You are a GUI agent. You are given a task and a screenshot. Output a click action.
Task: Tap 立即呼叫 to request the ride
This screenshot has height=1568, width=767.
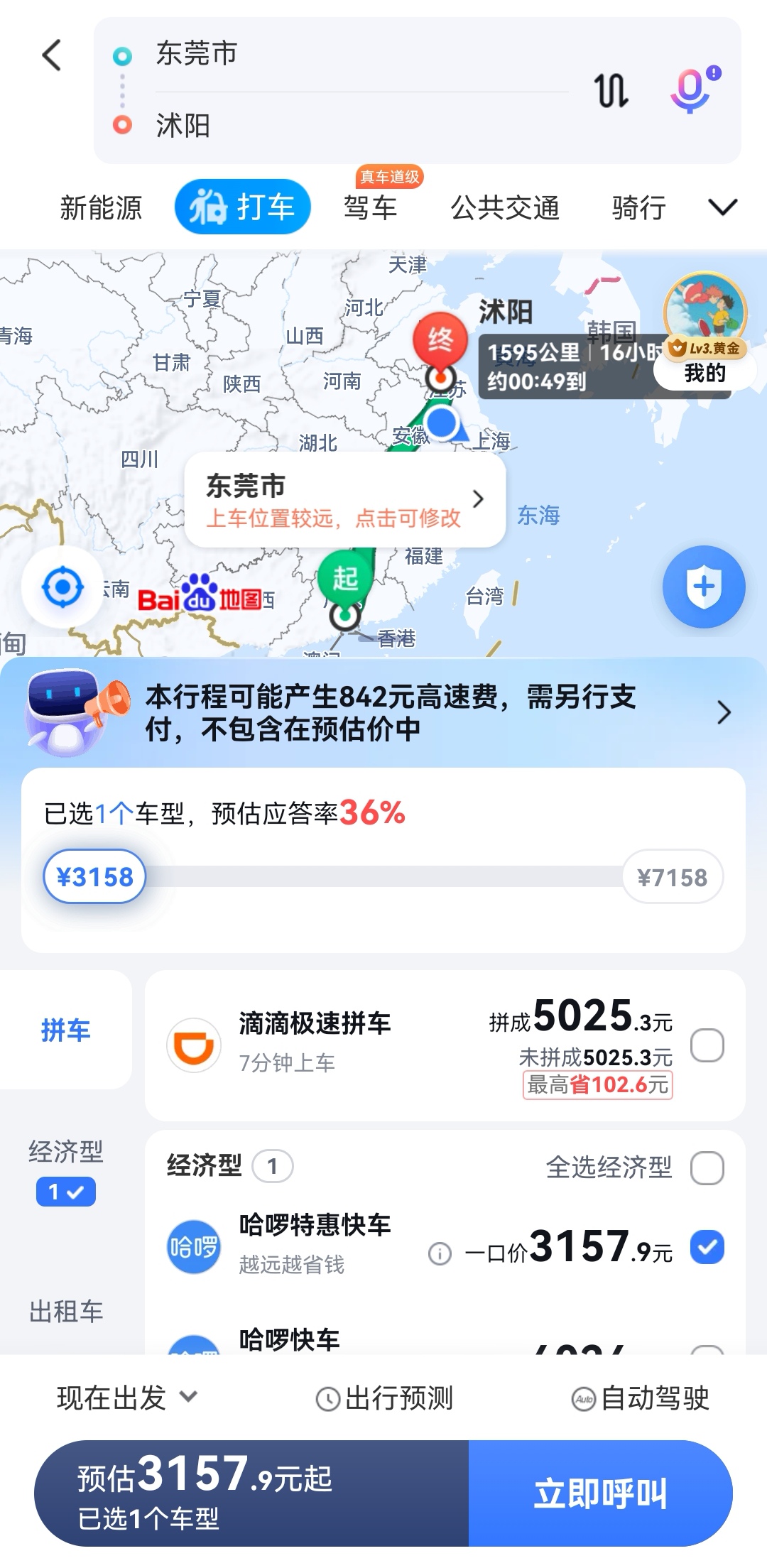click(600, 1493)
